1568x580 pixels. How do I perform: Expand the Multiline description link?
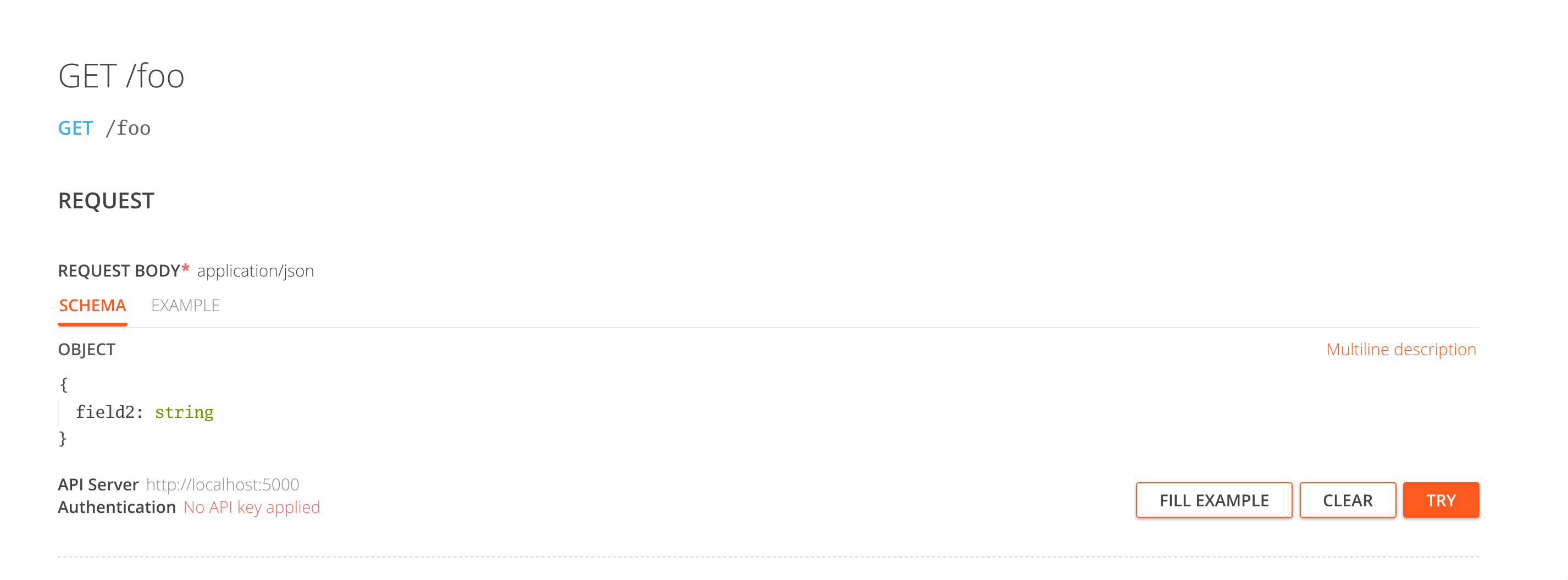pos(1400,349)
